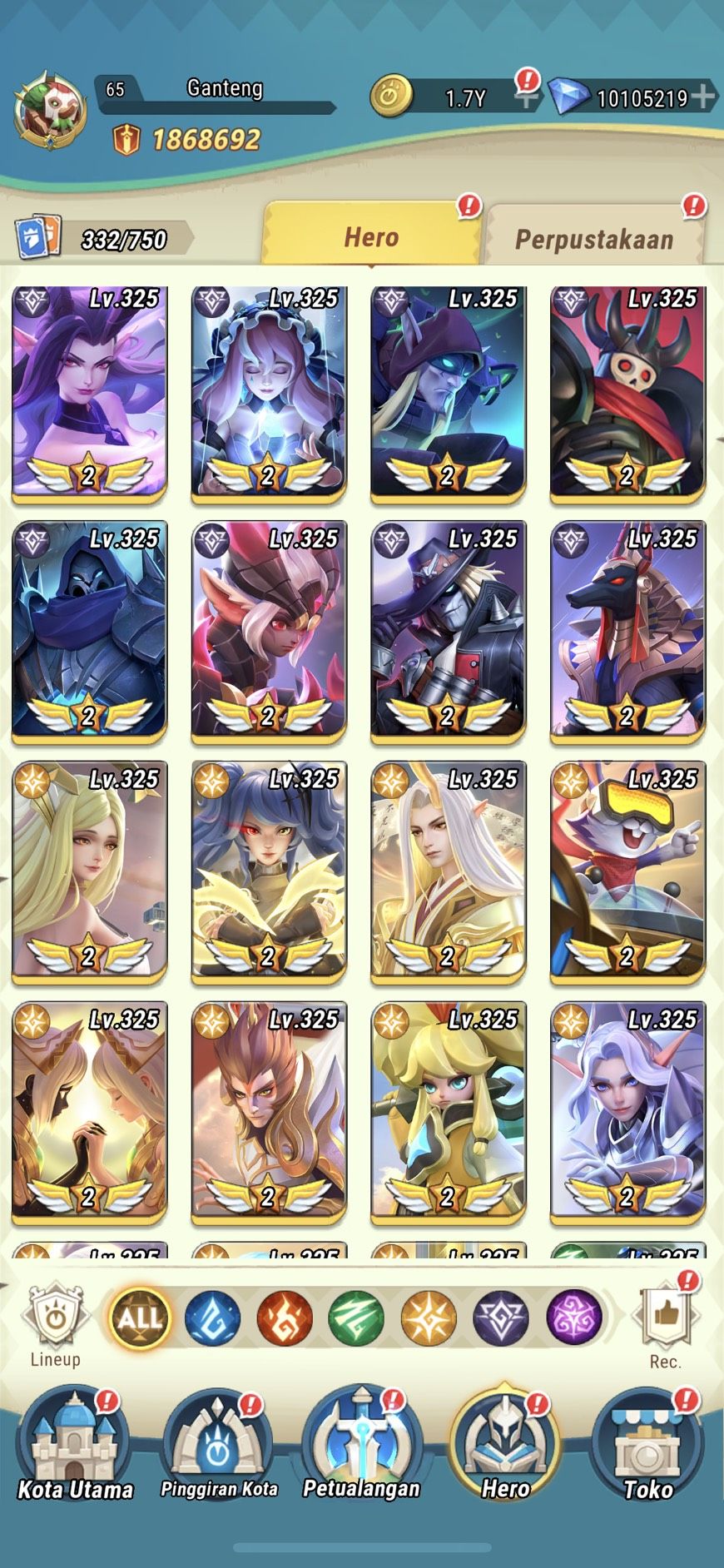Screen dimensions: 724x1568
Task: Filter heroes by purple chaos faction
Action: click(574, 1318)
